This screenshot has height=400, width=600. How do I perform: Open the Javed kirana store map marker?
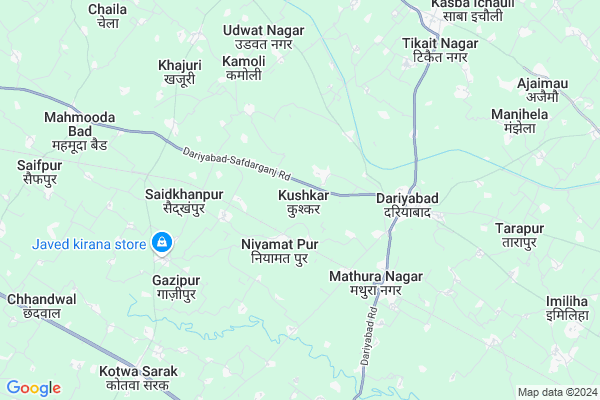tap(162, 242)
